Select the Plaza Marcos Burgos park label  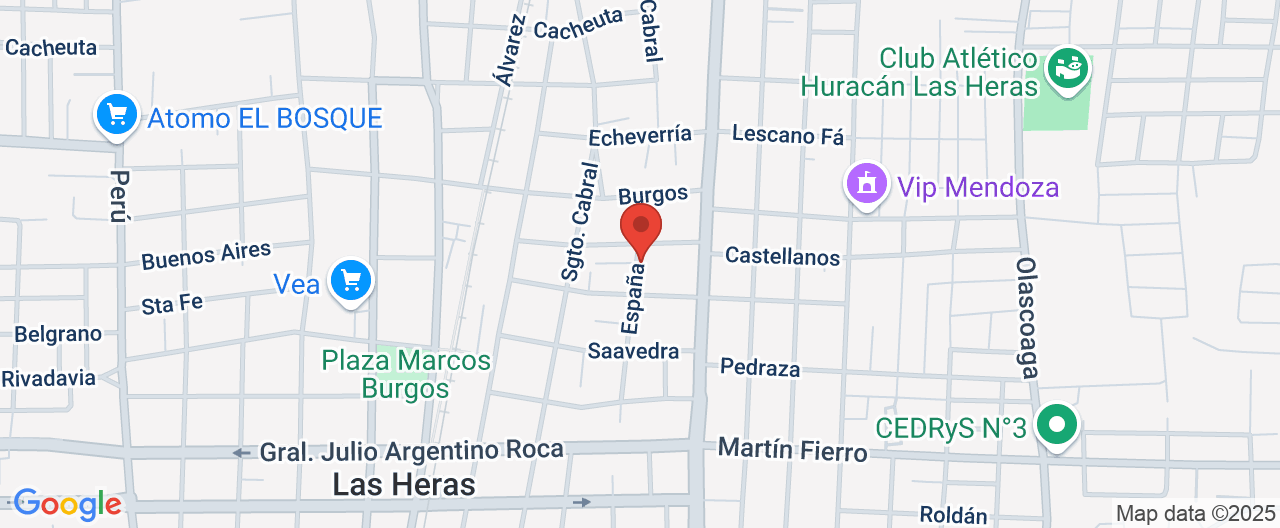tap(406, 373)
